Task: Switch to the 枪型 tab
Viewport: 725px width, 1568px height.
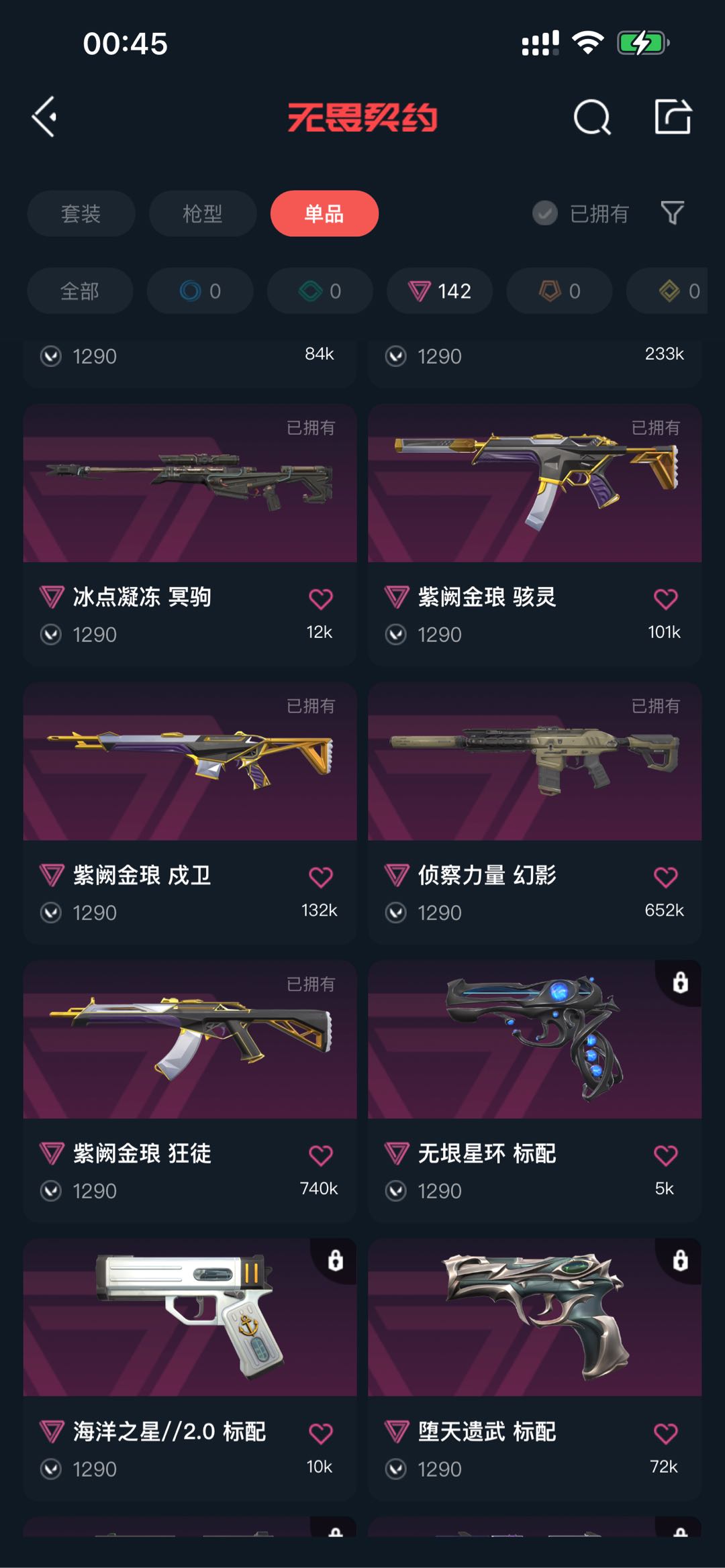Action: pos(202,213)
